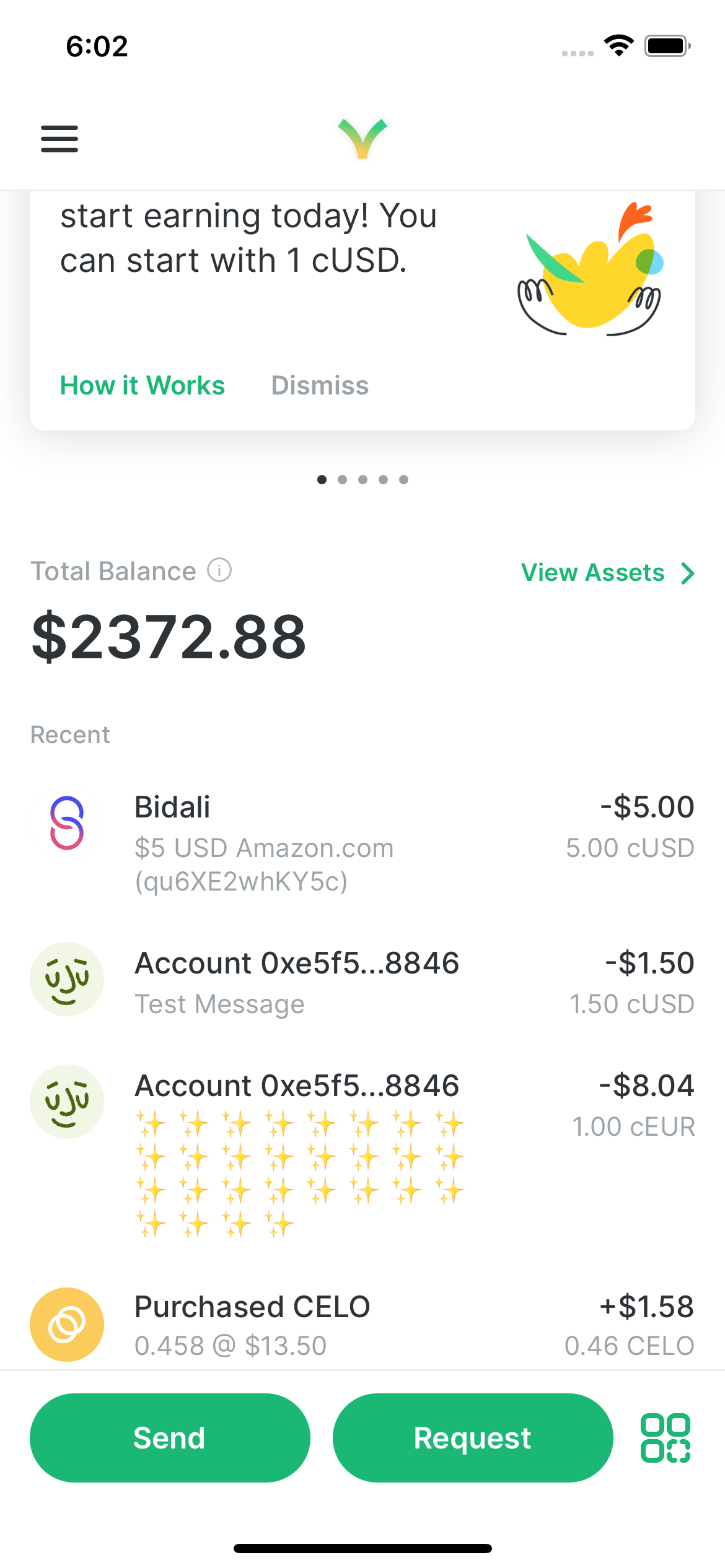
Task: Tap the Total Balance info icon
Action: 218,570
